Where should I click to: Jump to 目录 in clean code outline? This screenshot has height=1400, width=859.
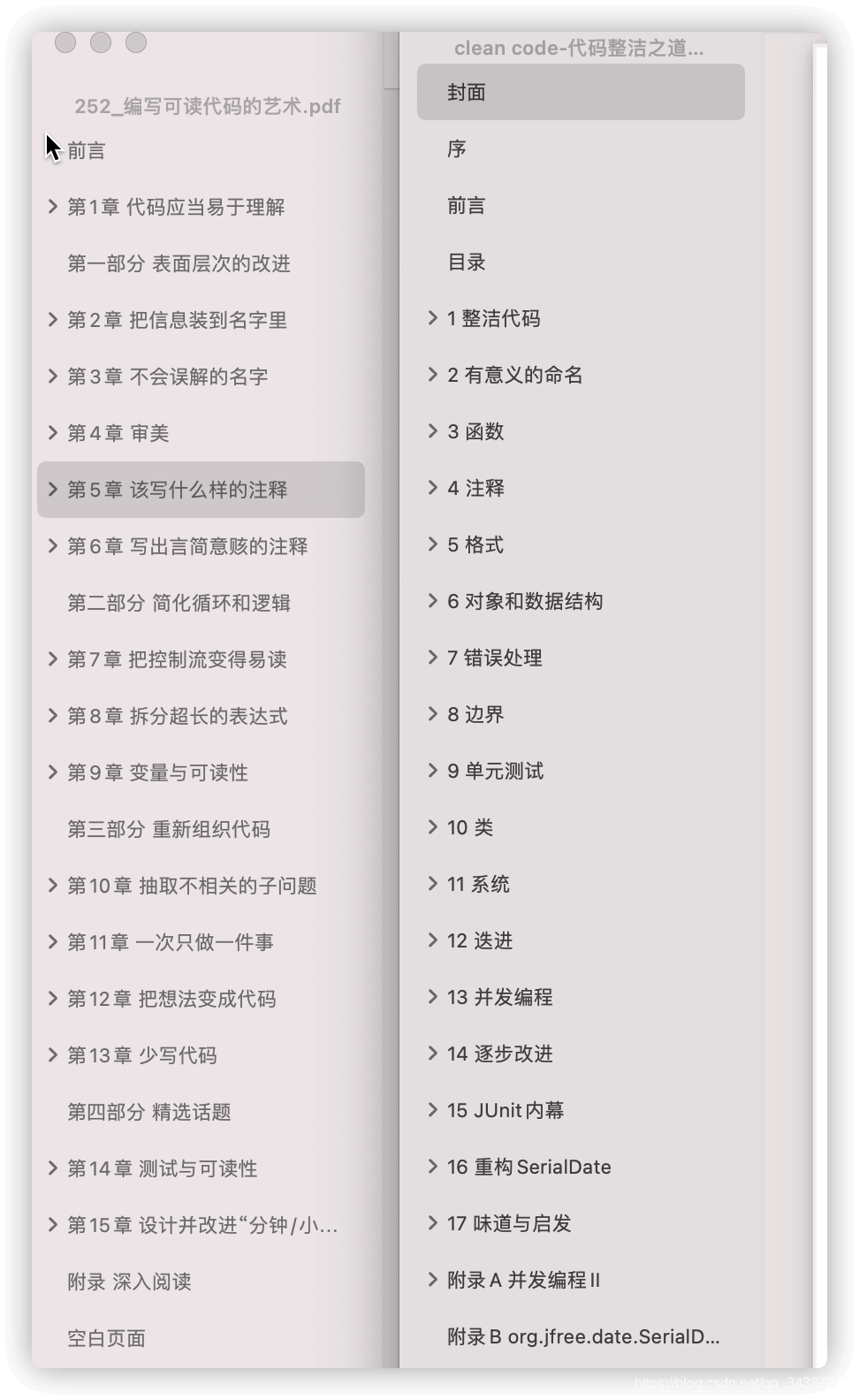467,262
